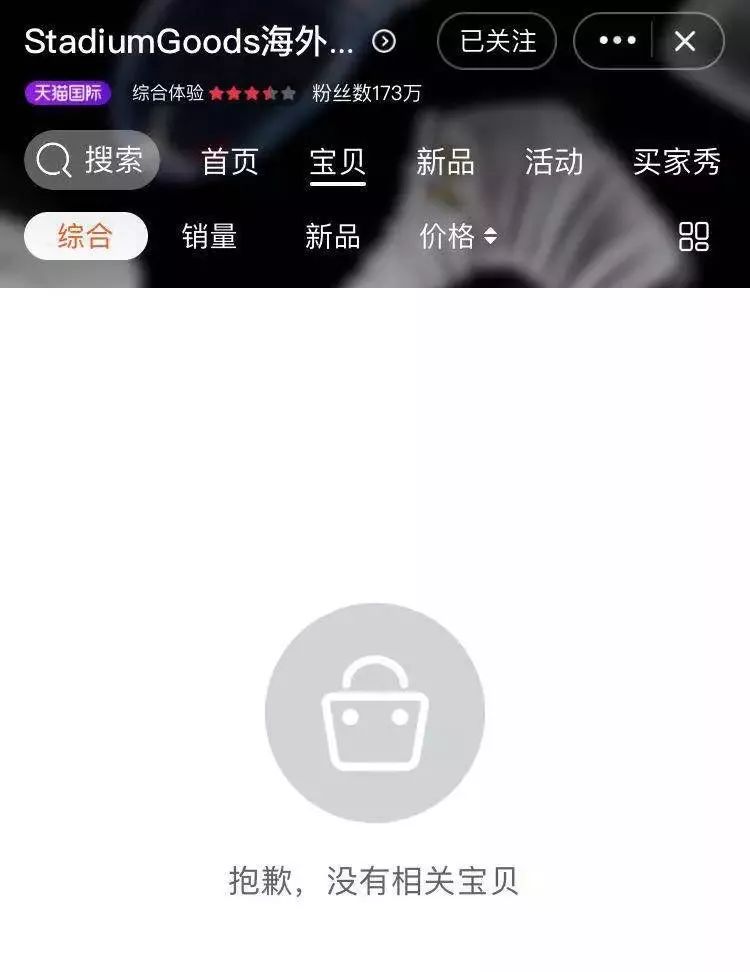Open the 买家秀 tab
Screen dimensions: 750x972
(676, 161)
